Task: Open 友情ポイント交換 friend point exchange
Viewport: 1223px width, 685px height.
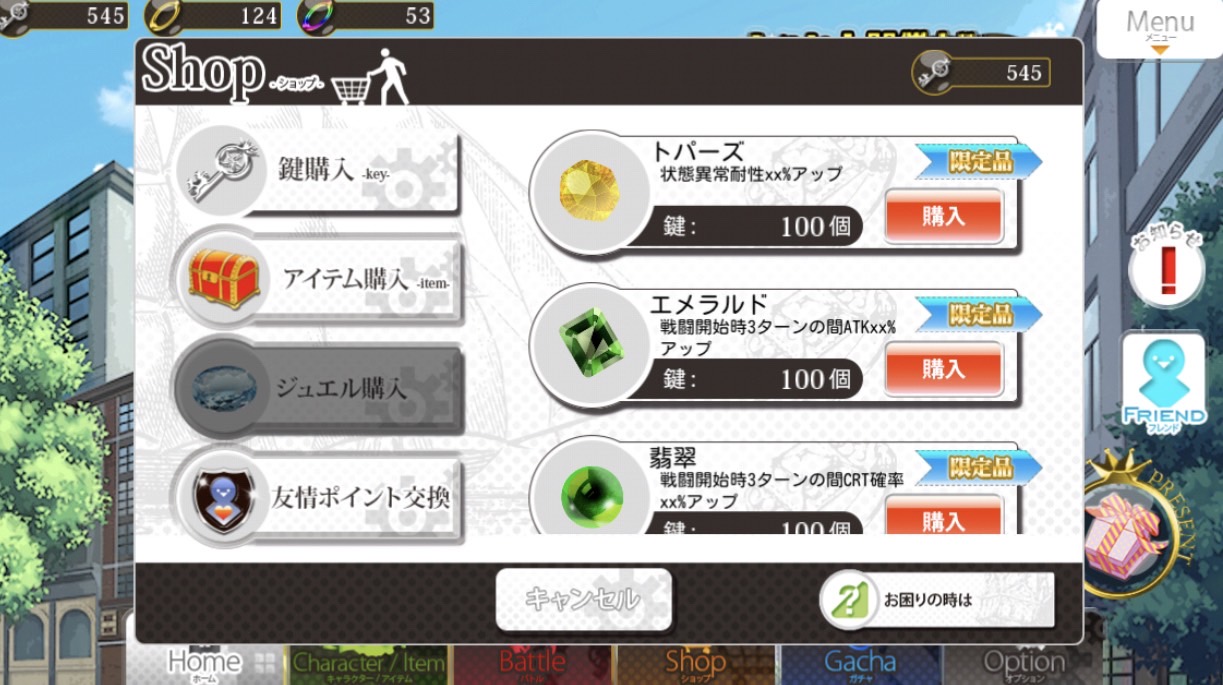Action: (318, 497)
